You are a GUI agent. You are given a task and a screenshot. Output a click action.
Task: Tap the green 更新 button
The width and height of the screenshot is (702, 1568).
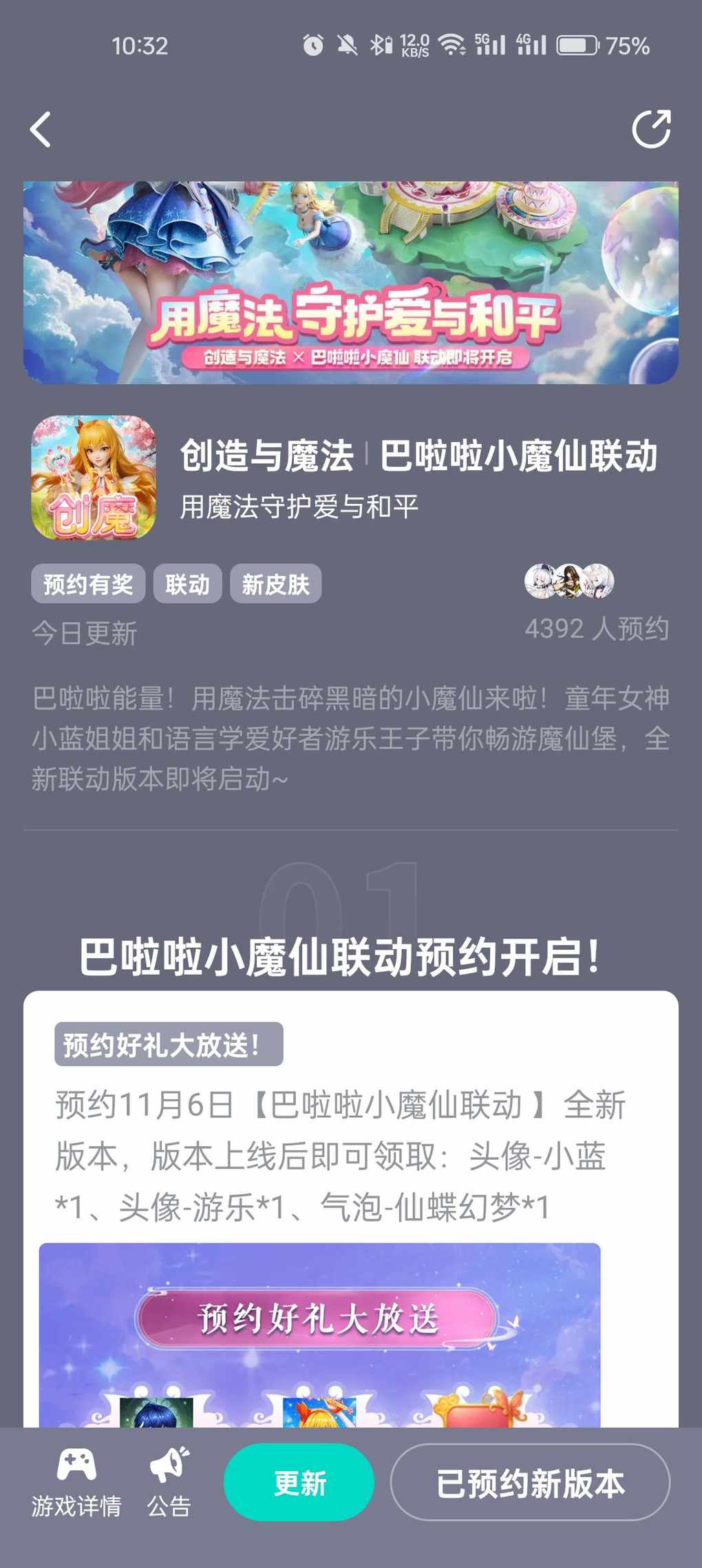tap(299, 1482)
